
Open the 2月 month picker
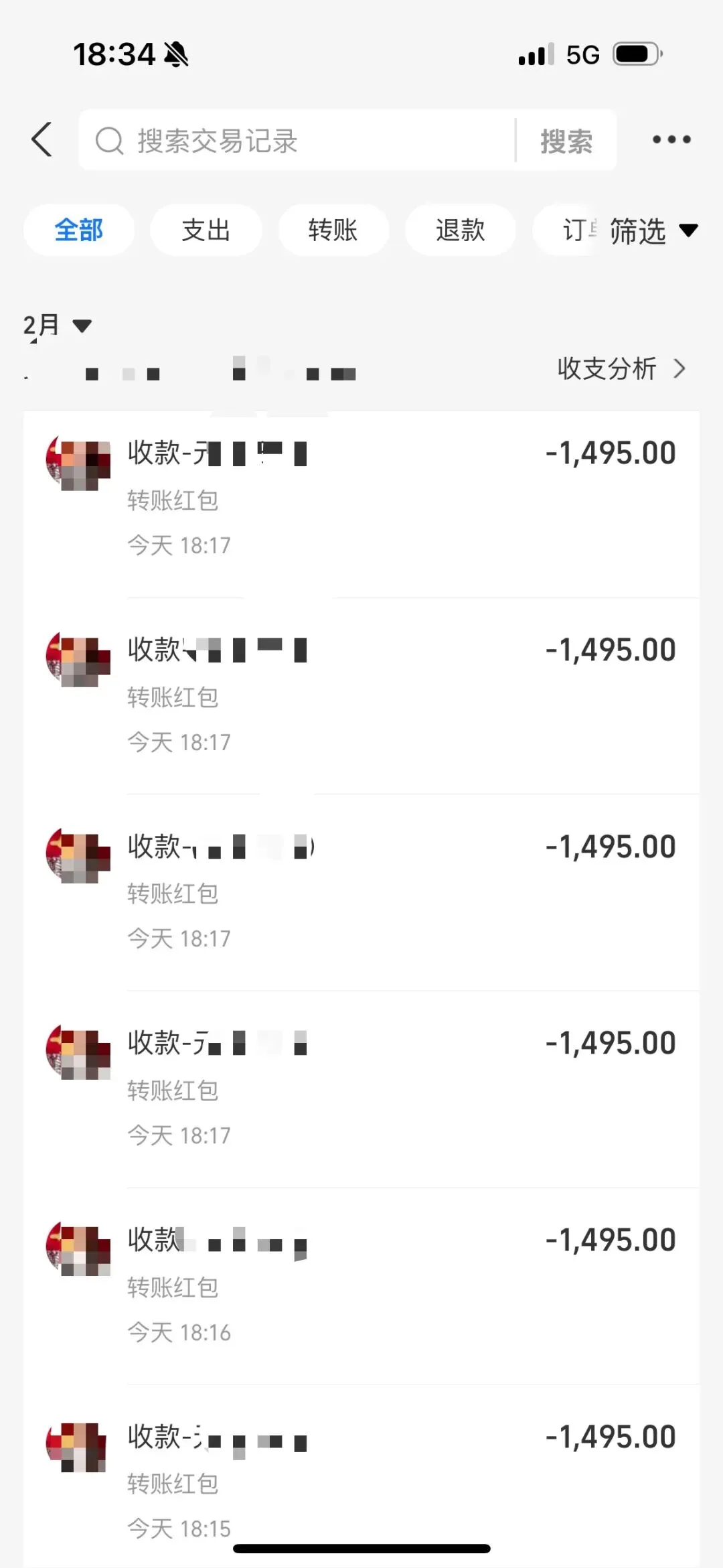click(57, 326)
